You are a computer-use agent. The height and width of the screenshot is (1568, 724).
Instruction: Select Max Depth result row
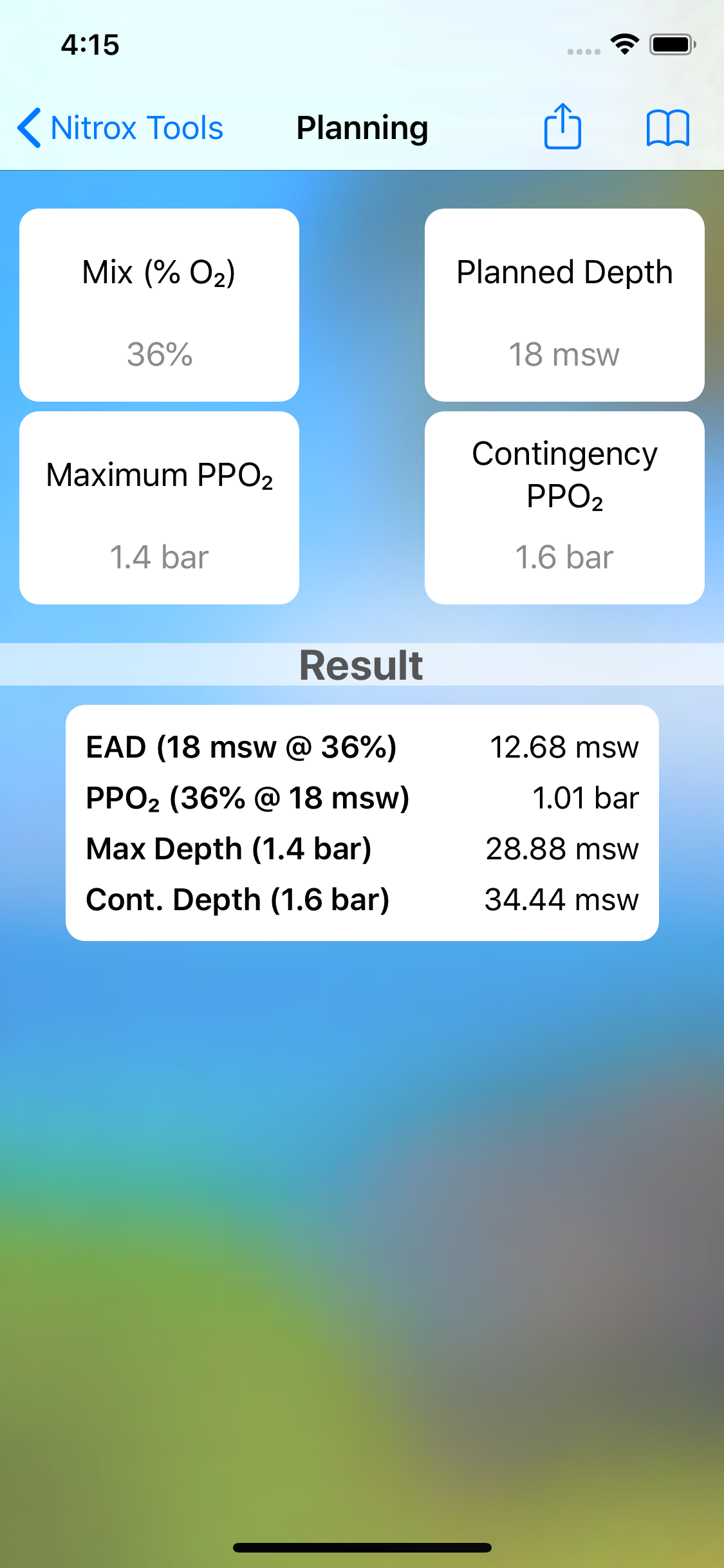coord(362,848)
